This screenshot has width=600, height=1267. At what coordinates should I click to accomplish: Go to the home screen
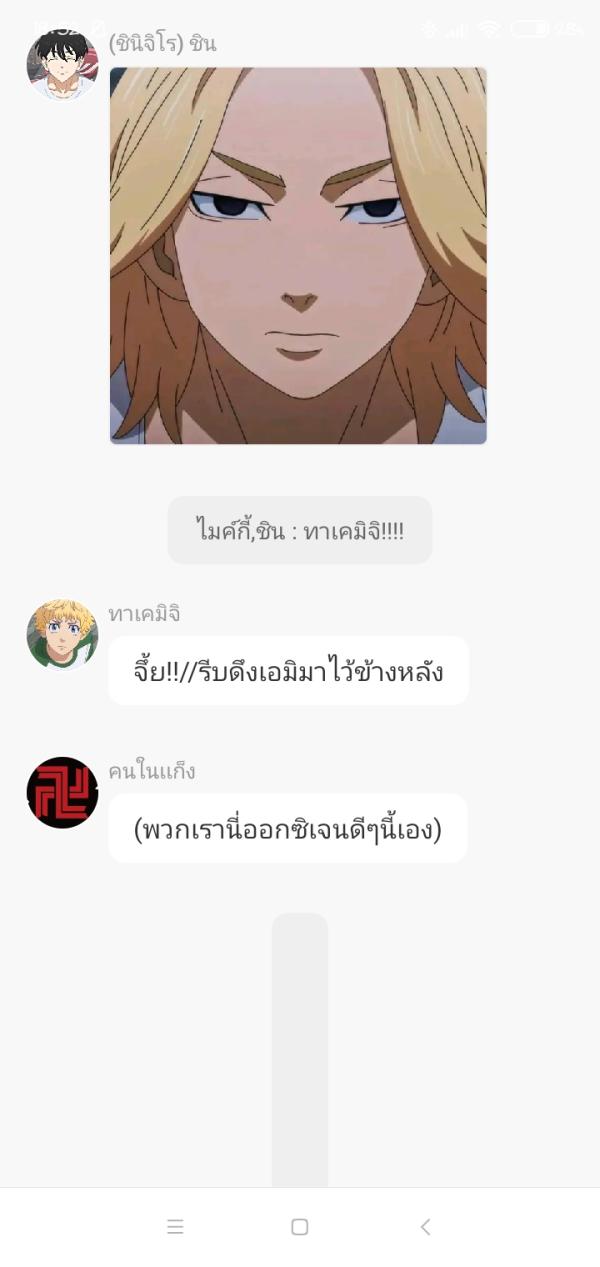299,1227
